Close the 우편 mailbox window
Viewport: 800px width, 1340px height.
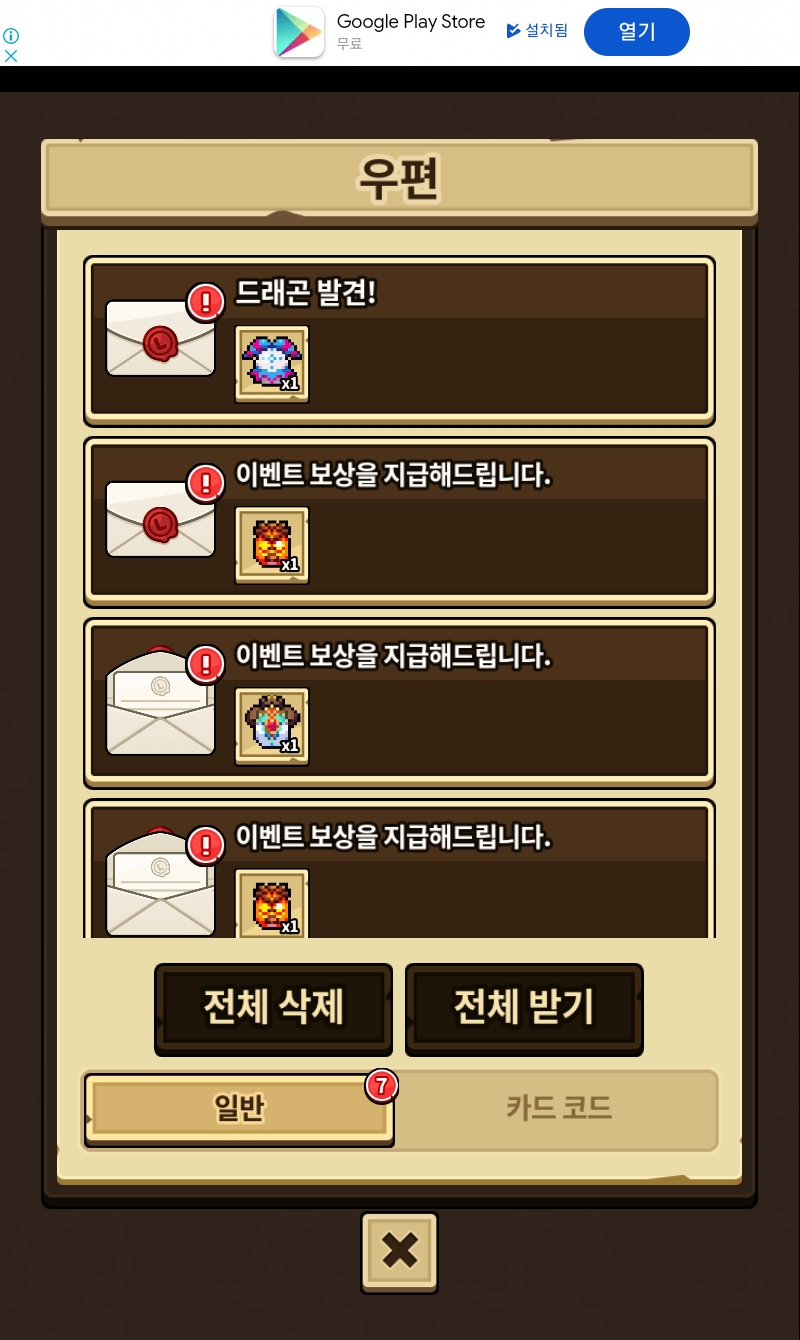(x=399, y=1250)
